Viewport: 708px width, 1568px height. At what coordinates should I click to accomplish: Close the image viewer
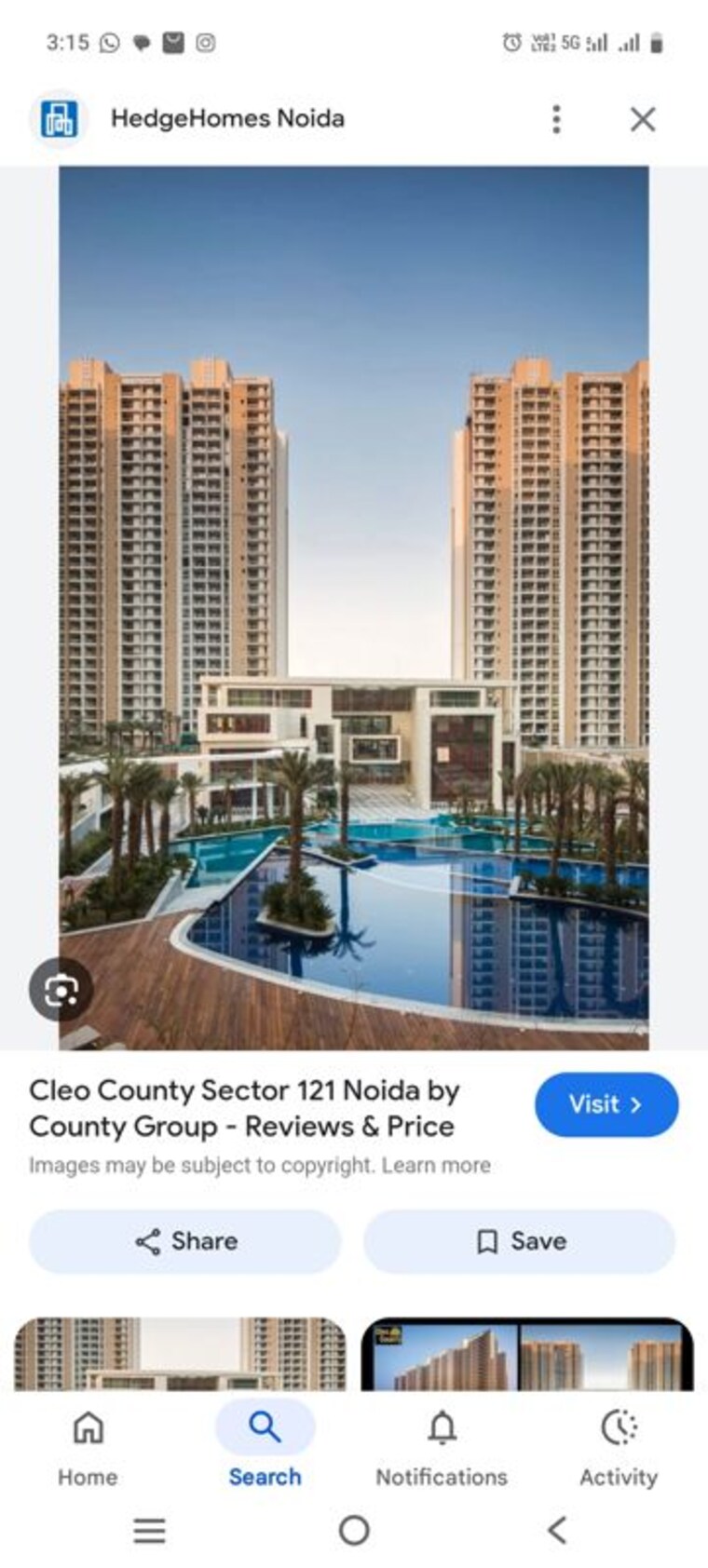pos(643,119)
